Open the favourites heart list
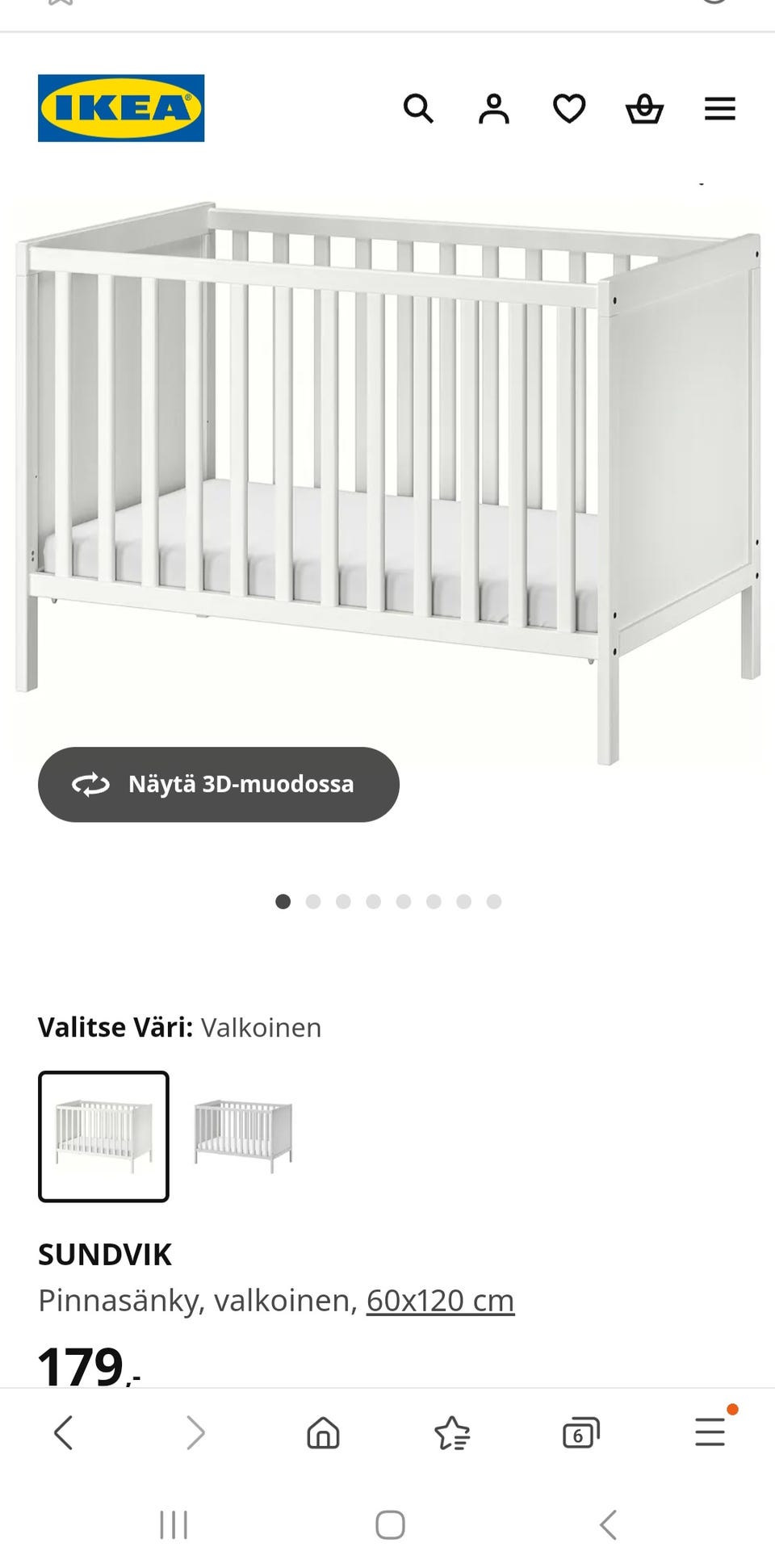Image resolution: width=775 pixels, height=1568 pixels. (x=569, y=108)
